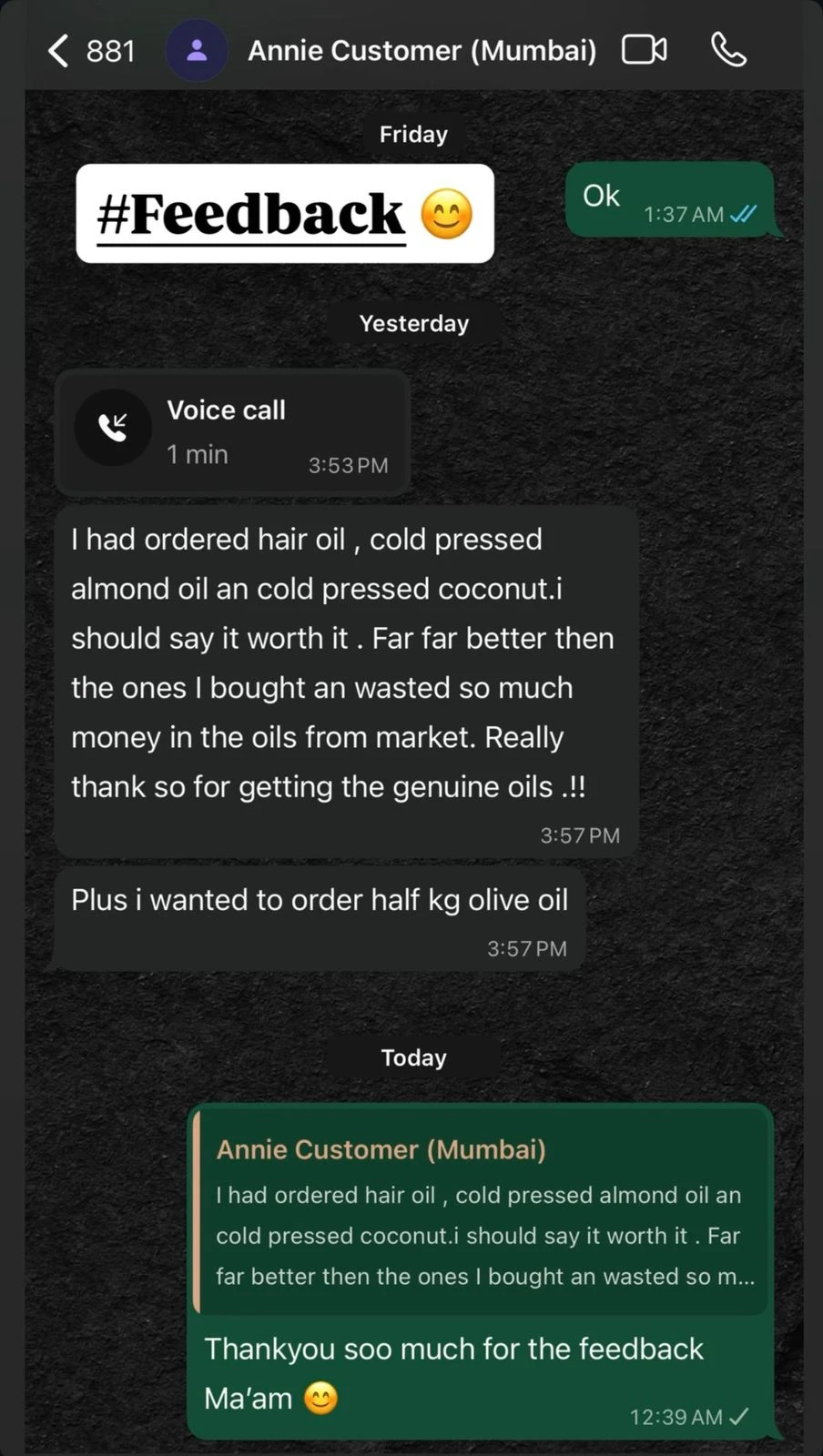Start a video call with Annie Customer

tap(645, 50)
